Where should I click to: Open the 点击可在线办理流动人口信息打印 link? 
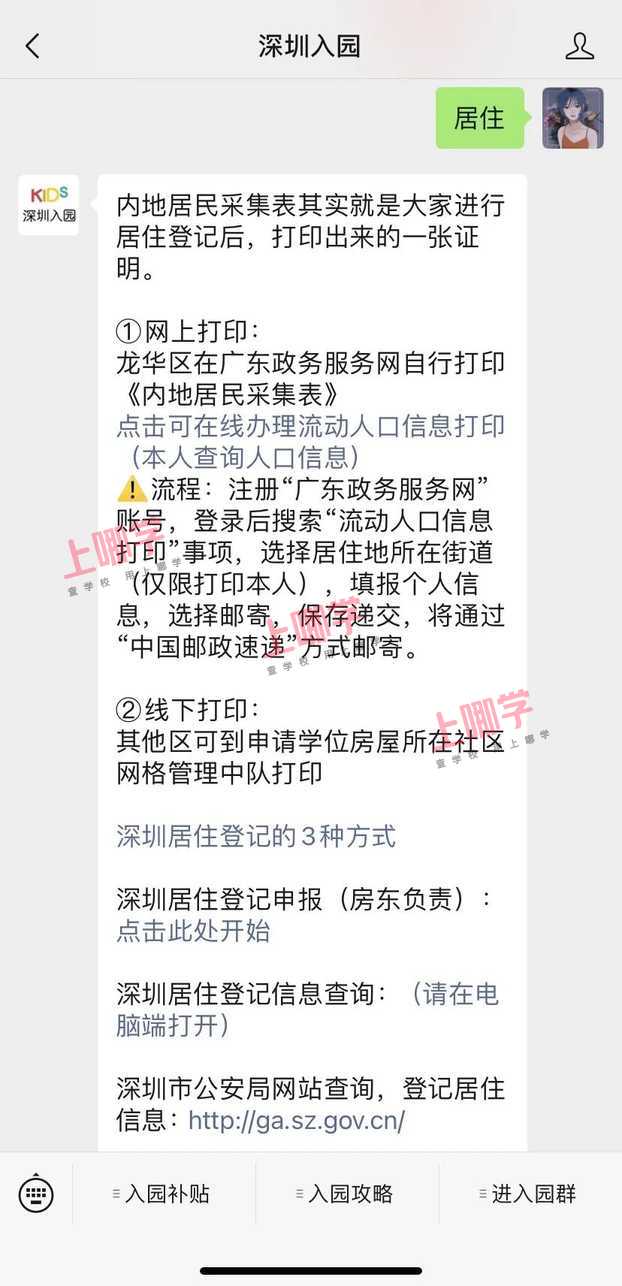tap(310, 425)
